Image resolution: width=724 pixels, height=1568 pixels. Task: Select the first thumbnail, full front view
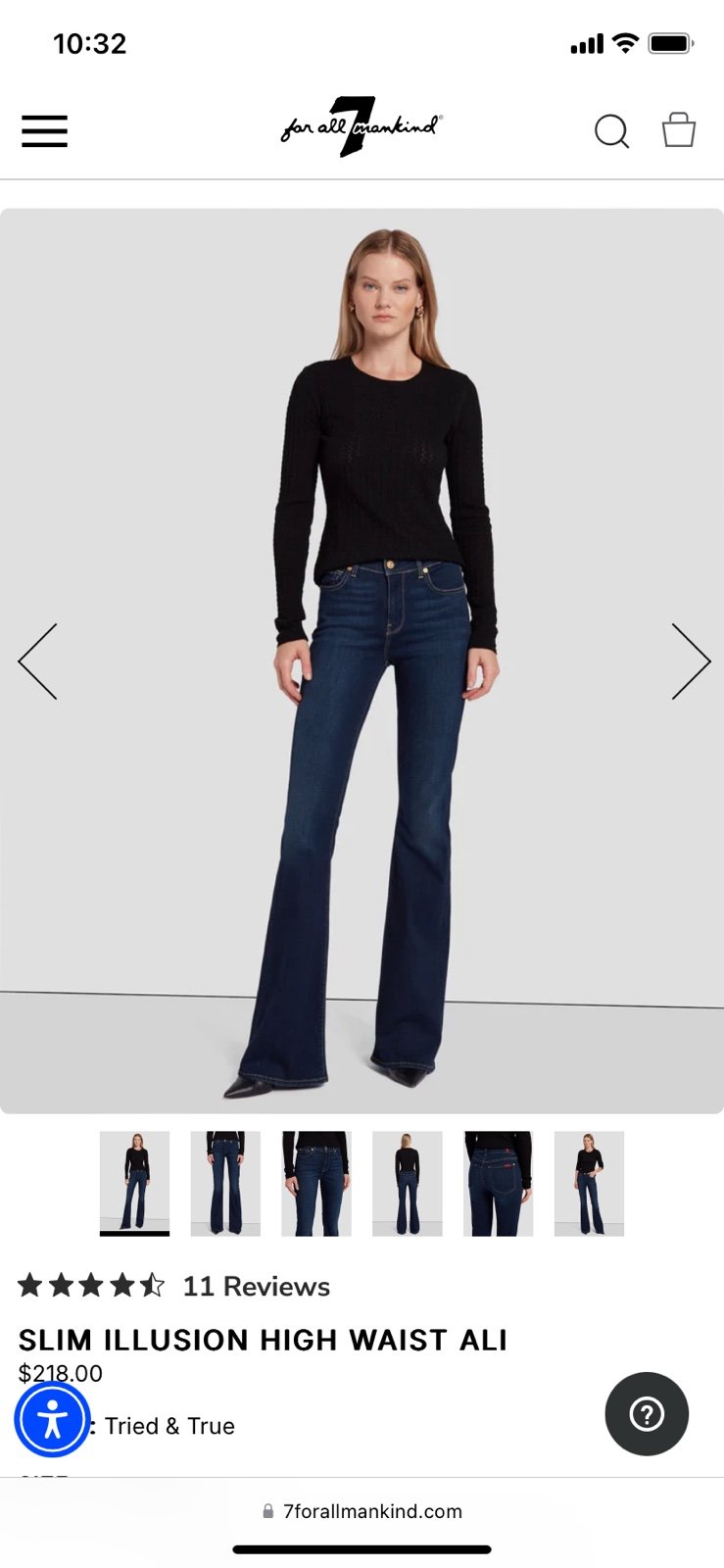click(134, 1183)
